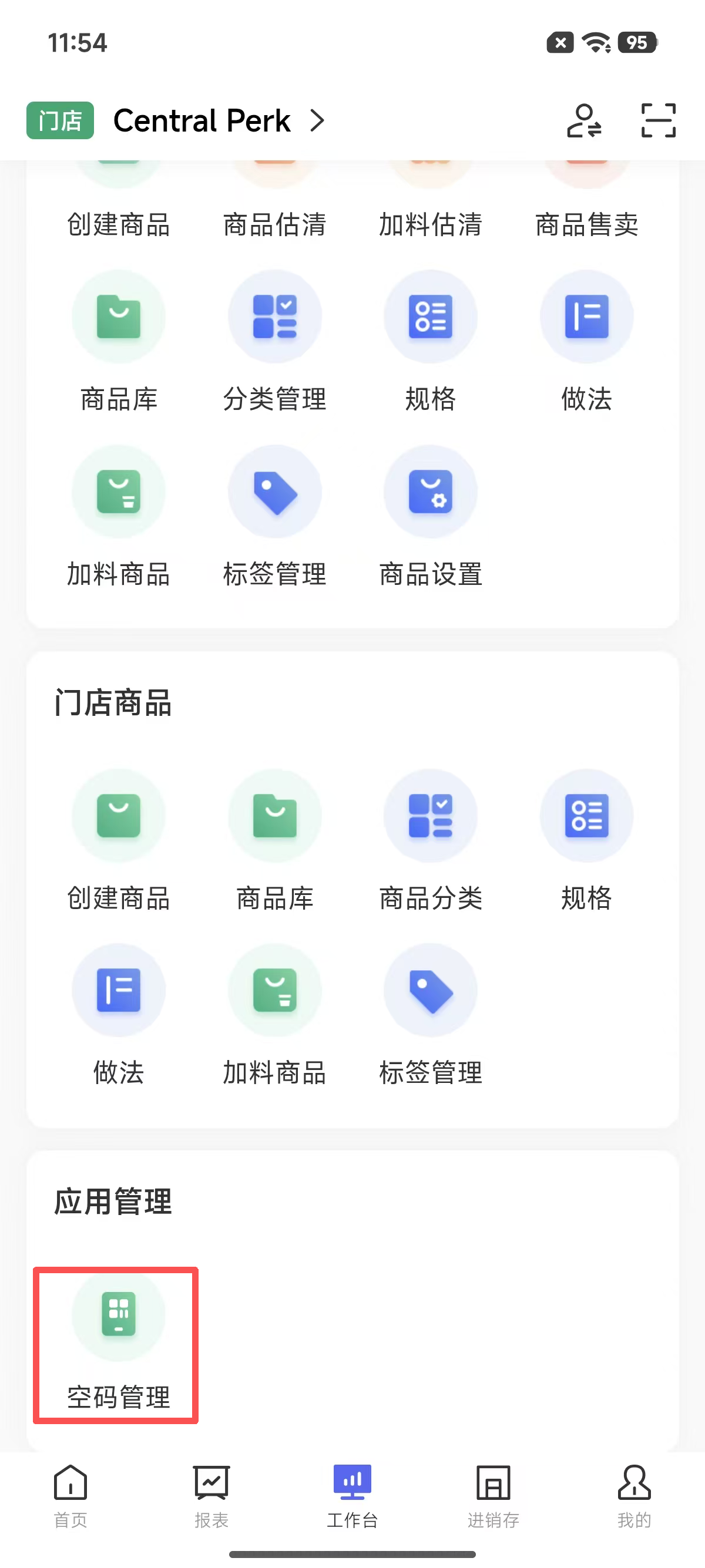The width and height of the screenshot is (705, 1568).
Task: Open 商品设置
Action: [431, 517]
